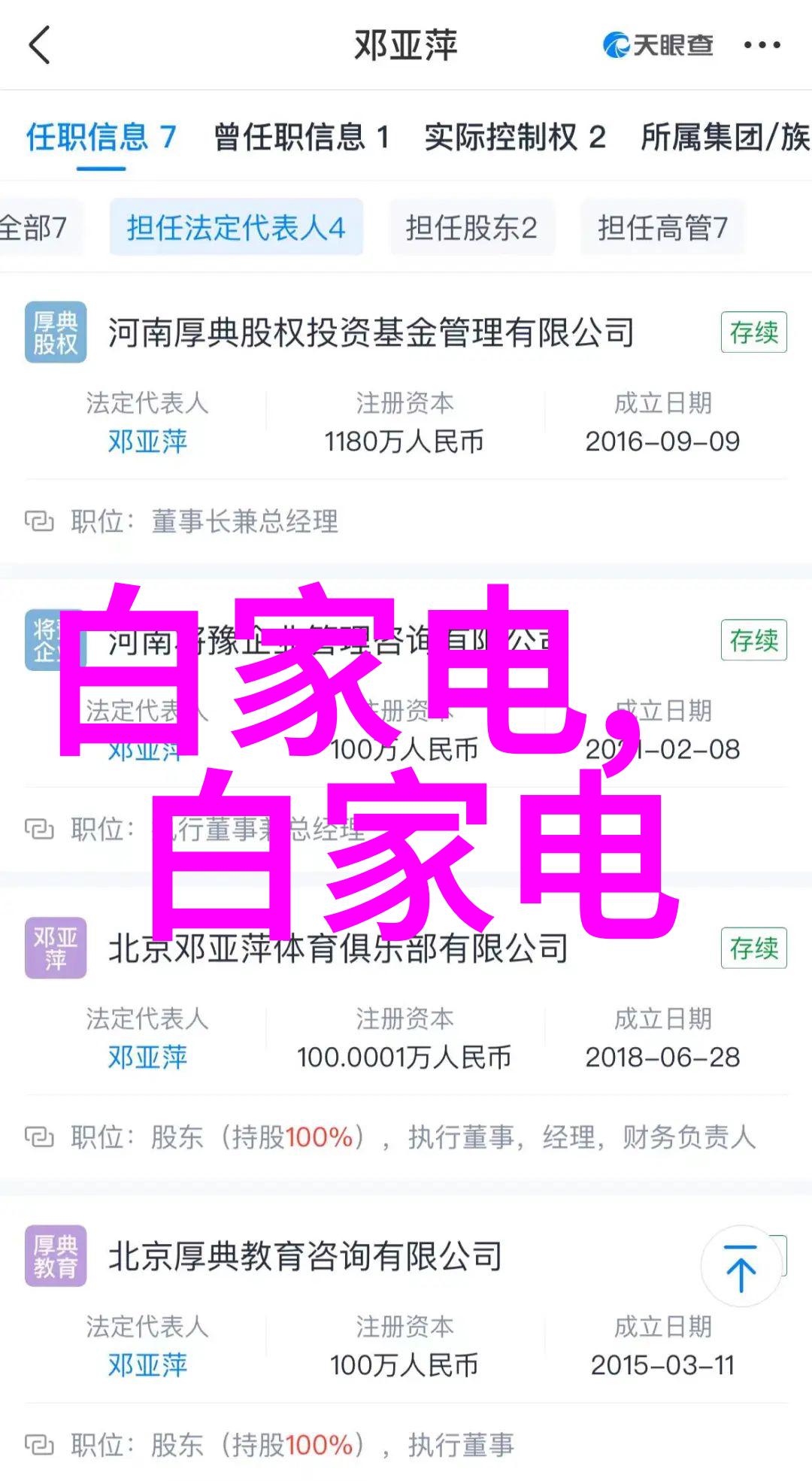Open 北京厚典教育咨询有限公司 company card
812x1481 pixels.
click(x=305, y=1256)
